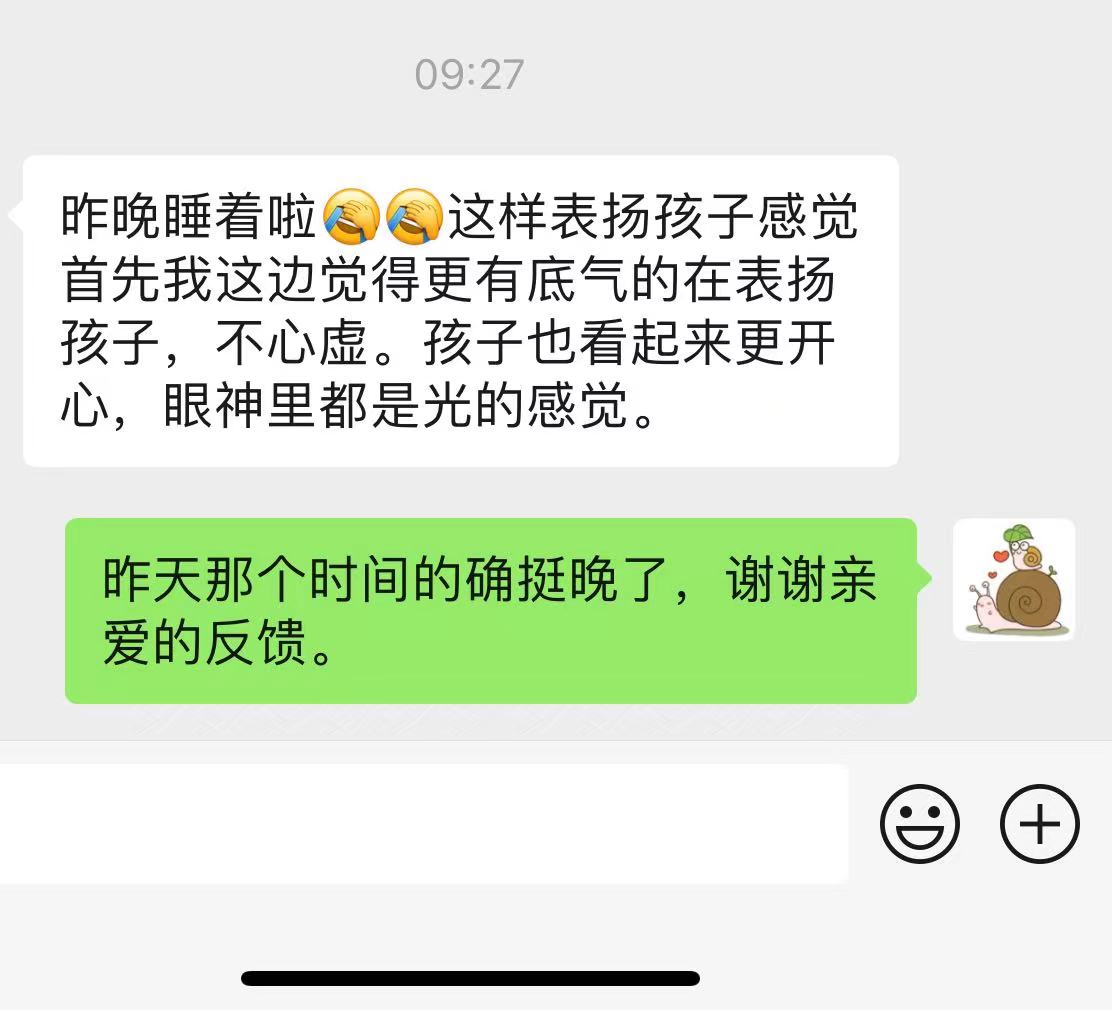Tap the message input field

(420, 824)
